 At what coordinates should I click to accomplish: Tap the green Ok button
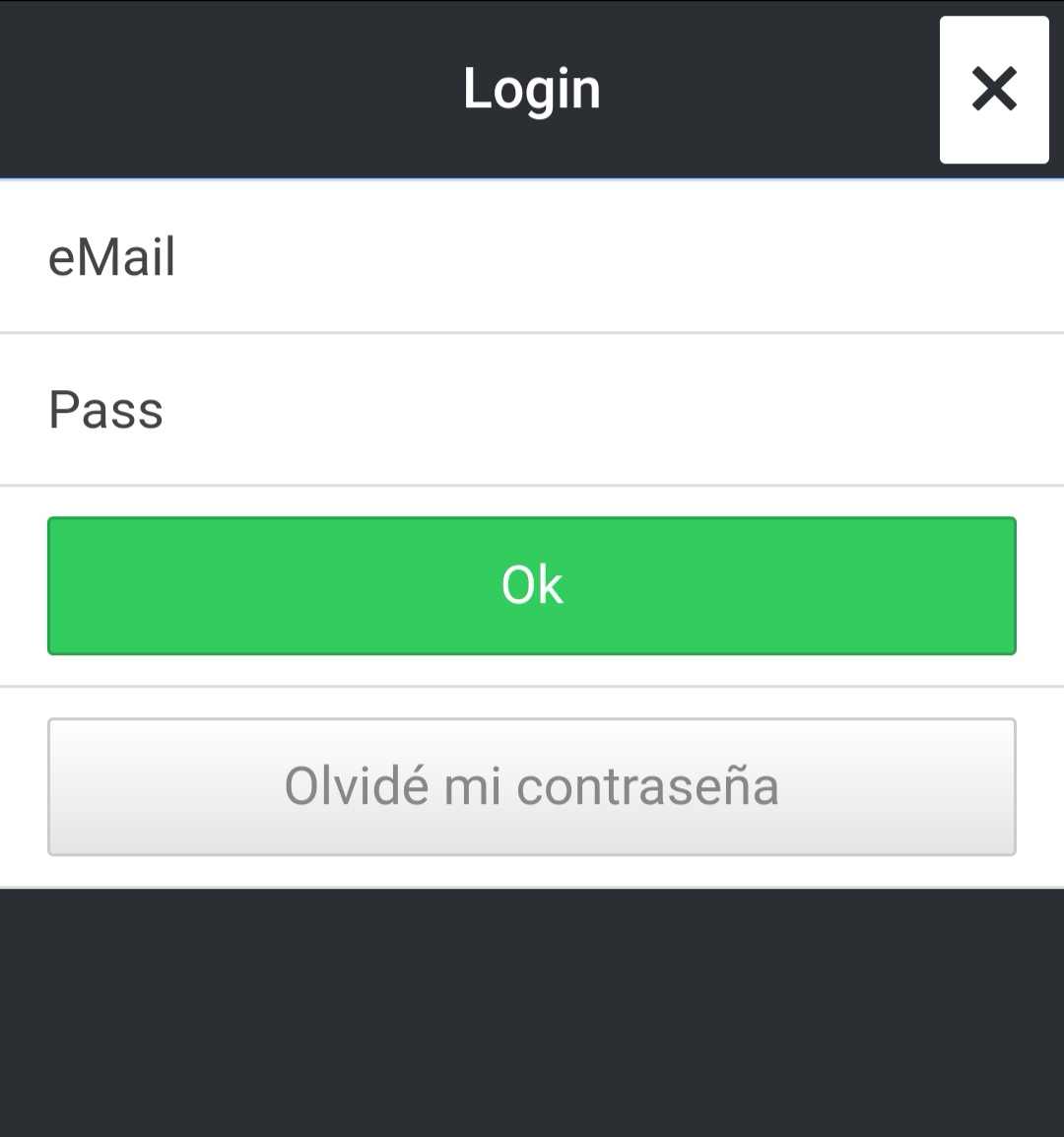click(x=532, y=585)
